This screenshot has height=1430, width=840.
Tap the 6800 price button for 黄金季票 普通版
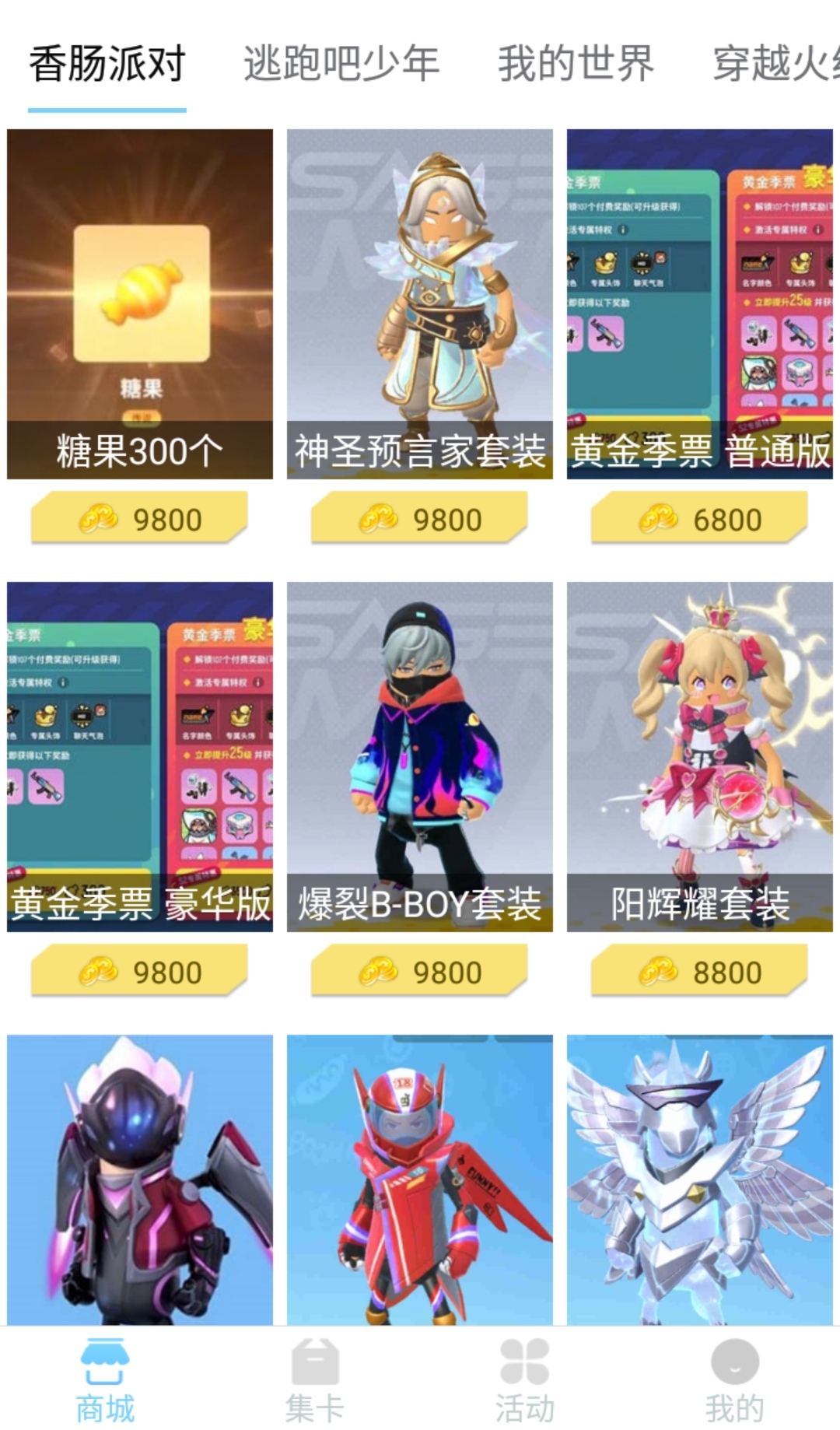tap(700, 519)
